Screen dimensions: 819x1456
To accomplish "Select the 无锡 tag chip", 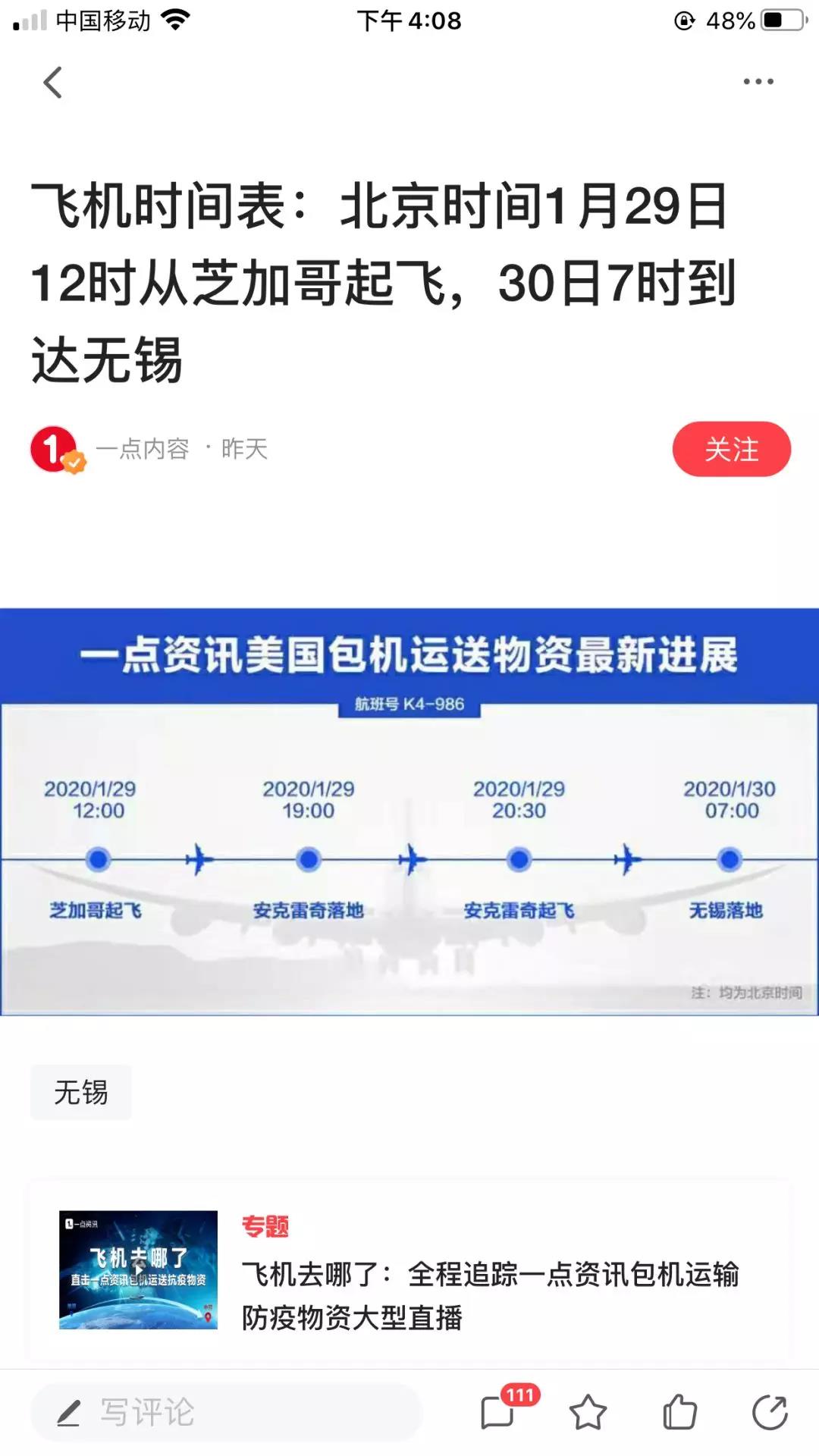I will tap(80, 1092).
